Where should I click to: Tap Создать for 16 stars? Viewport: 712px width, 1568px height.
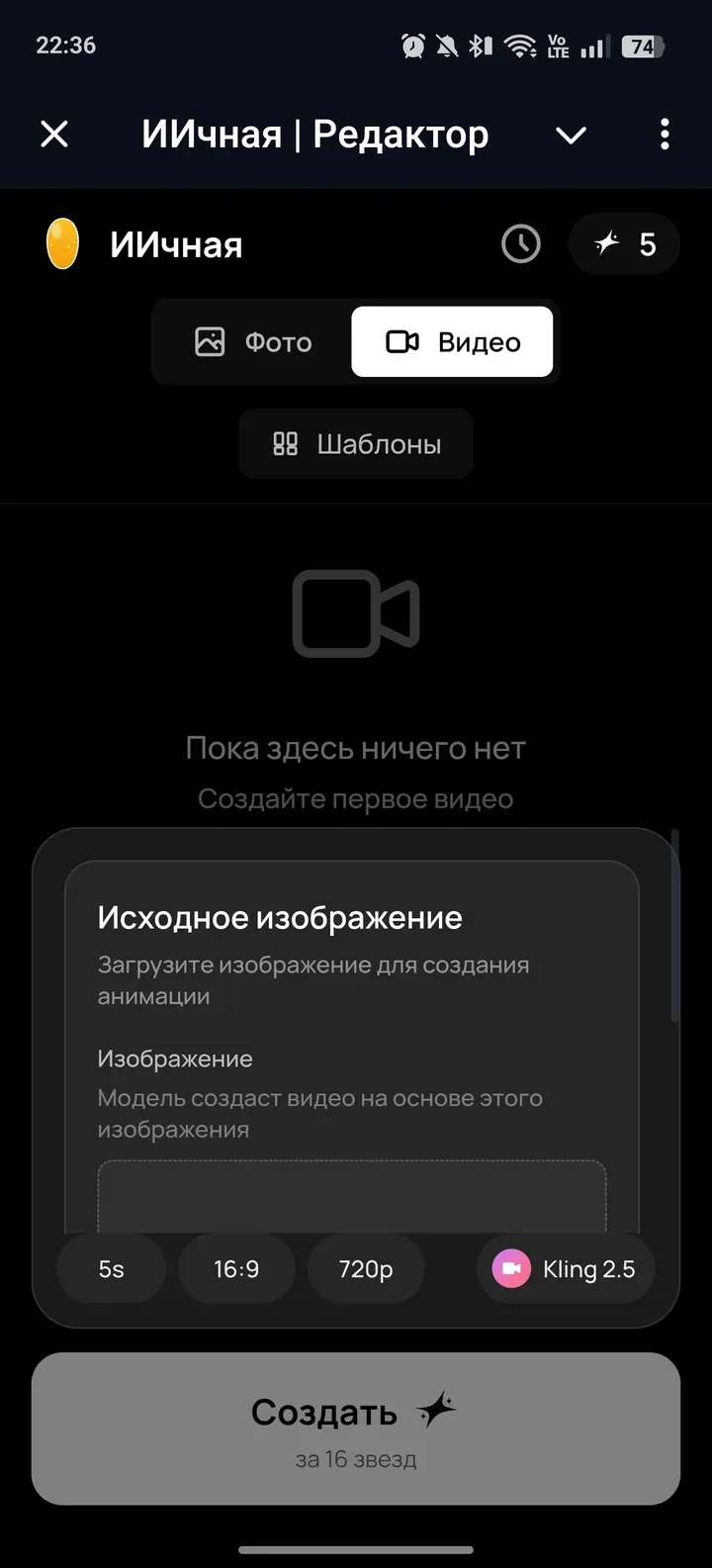[x=356, y=1428]
